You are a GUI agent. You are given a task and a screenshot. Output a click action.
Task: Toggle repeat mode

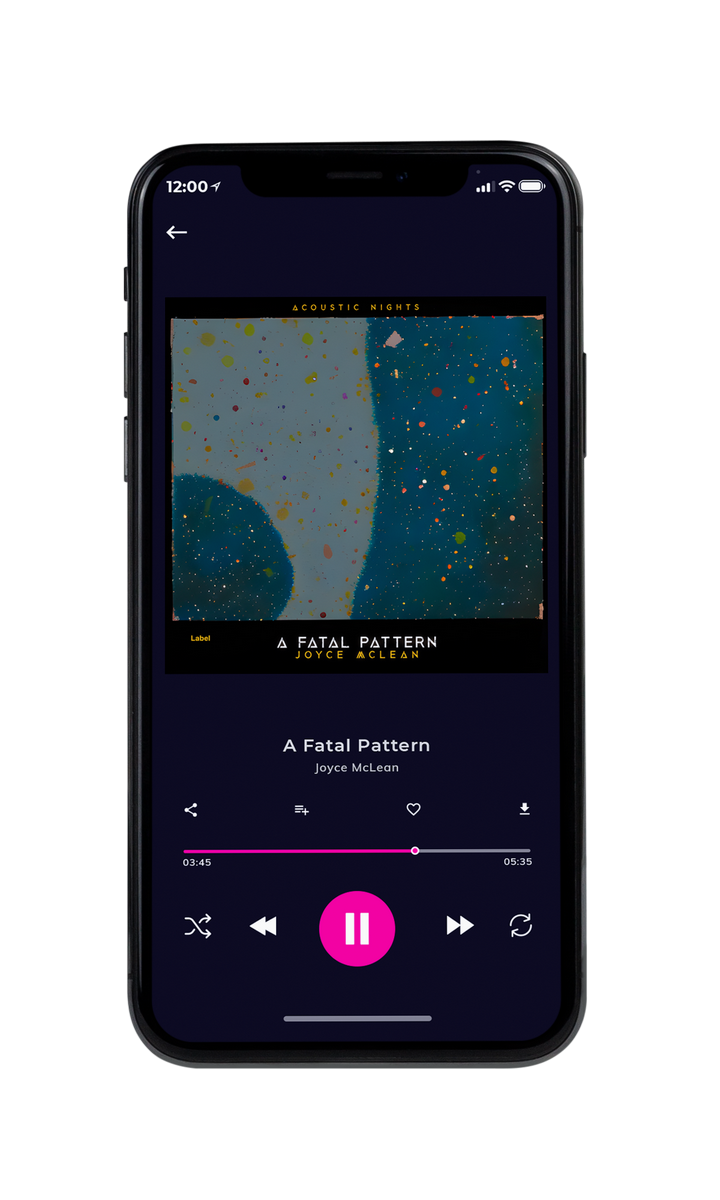520,926
